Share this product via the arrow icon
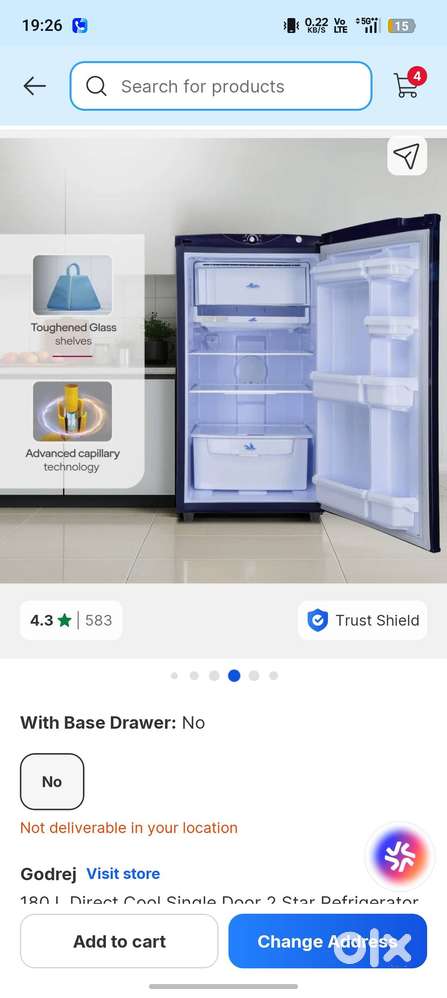Screen dimensions: 447x998 [x=407, y=155]
